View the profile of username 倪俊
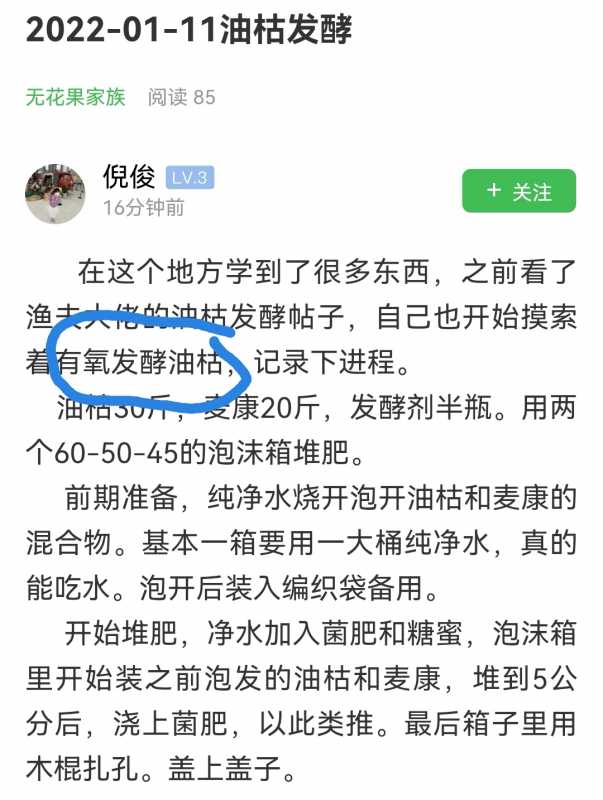This screenshot has height=800, width=603. click(x=129, y=177)
